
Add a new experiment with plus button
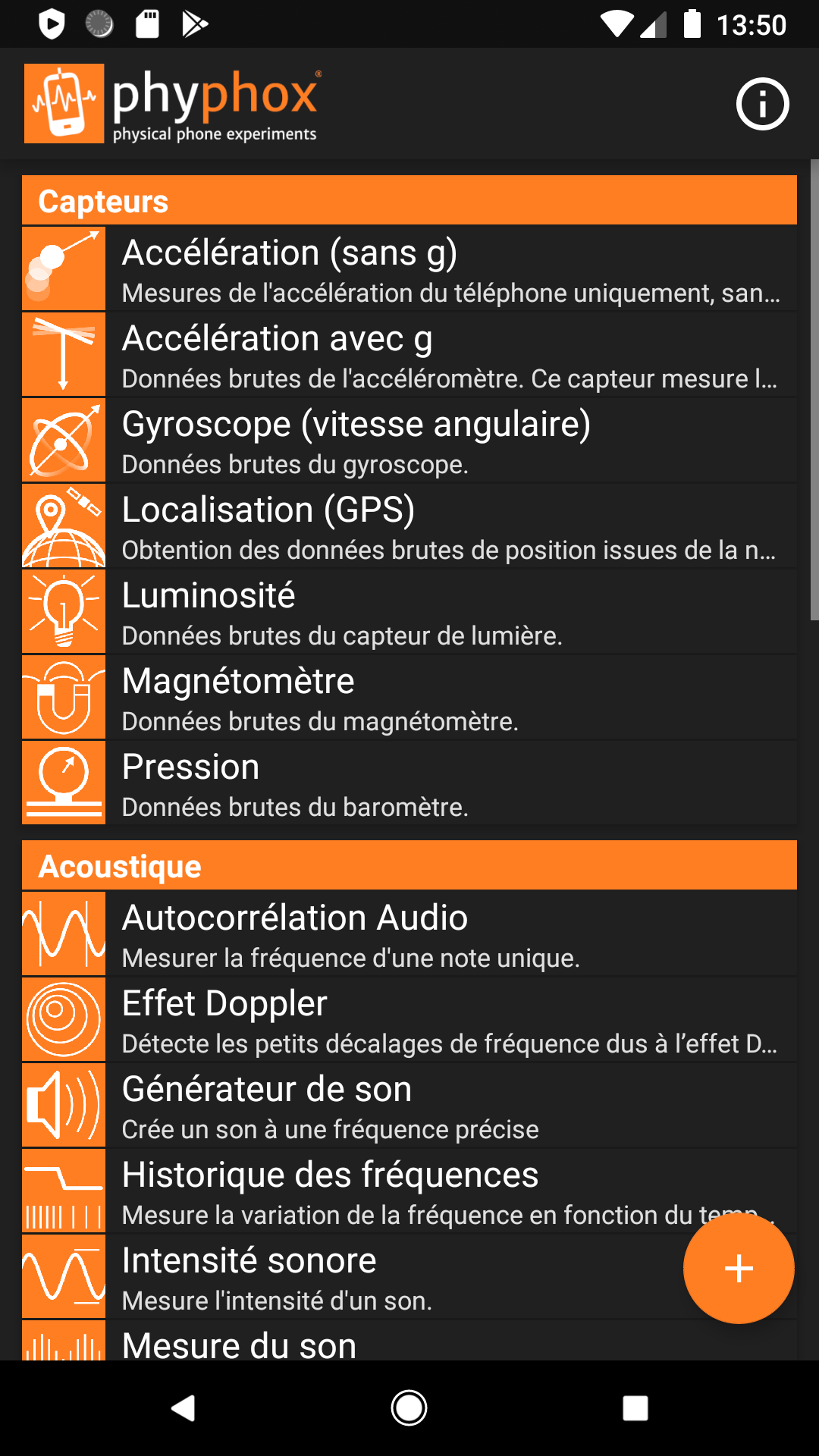(x=738, y=1268)
